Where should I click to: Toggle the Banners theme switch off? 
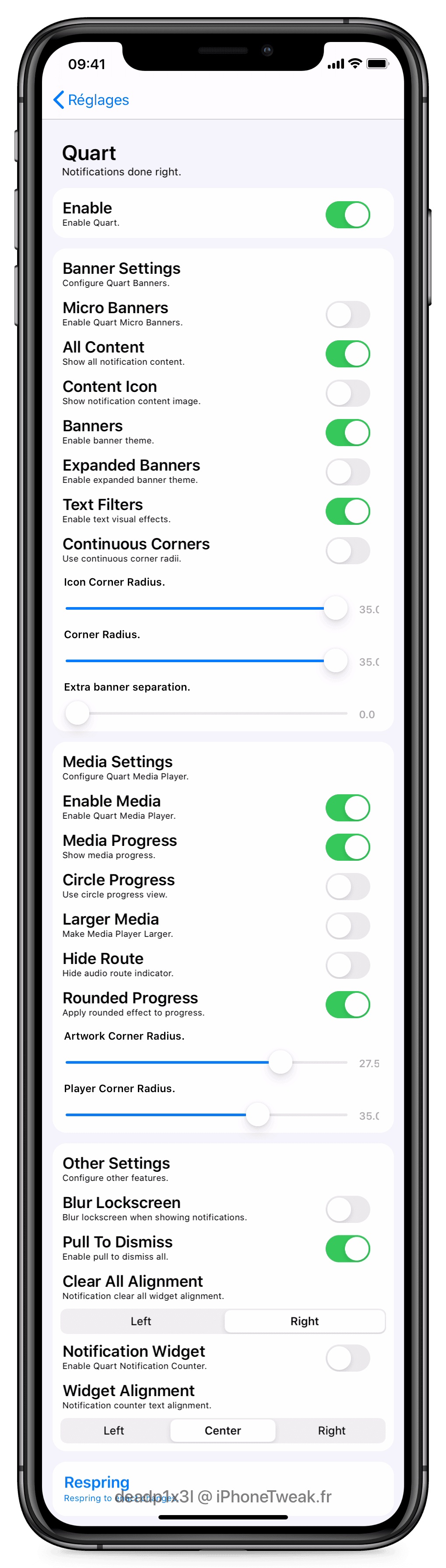[347, 433]
